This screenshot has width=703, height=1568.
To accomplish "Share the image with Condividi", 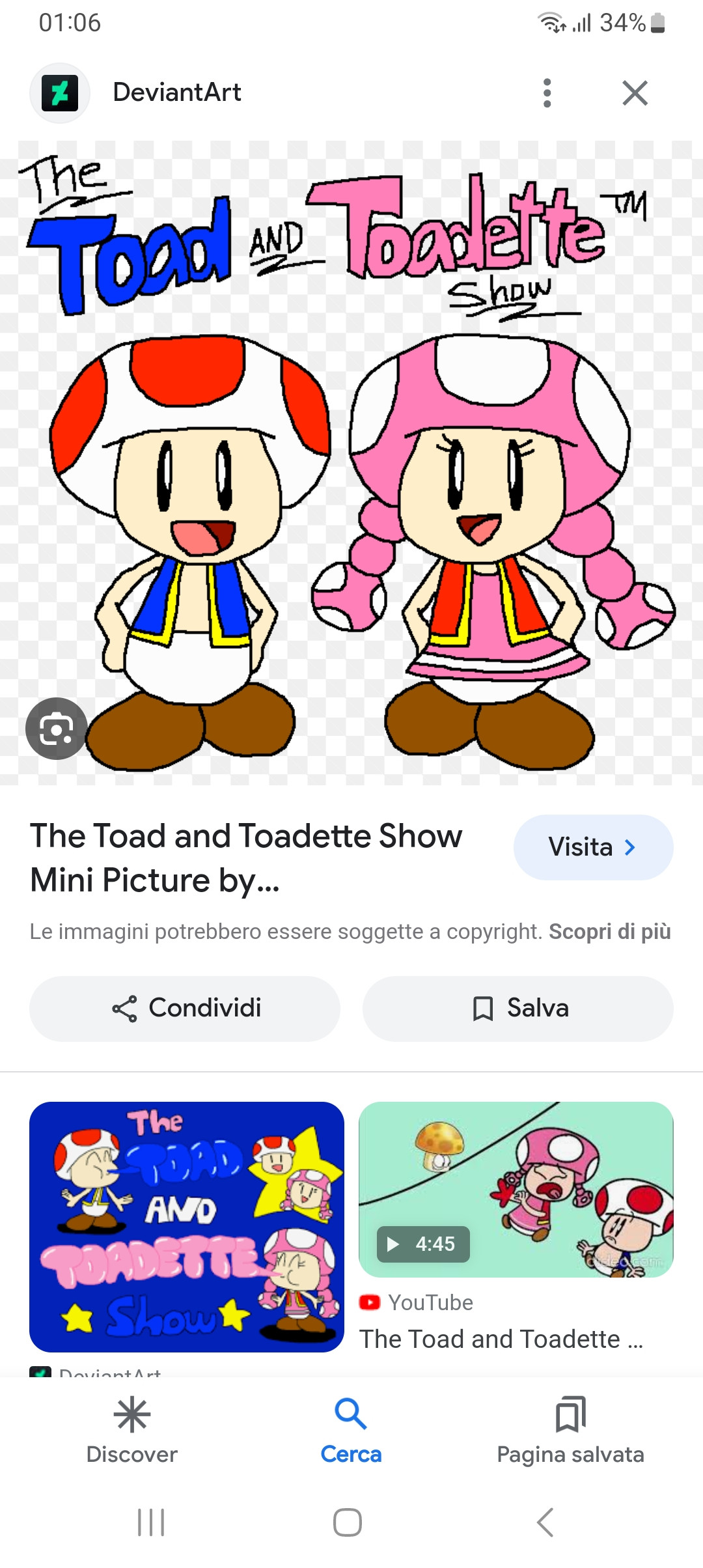I will click(185, 1008).
